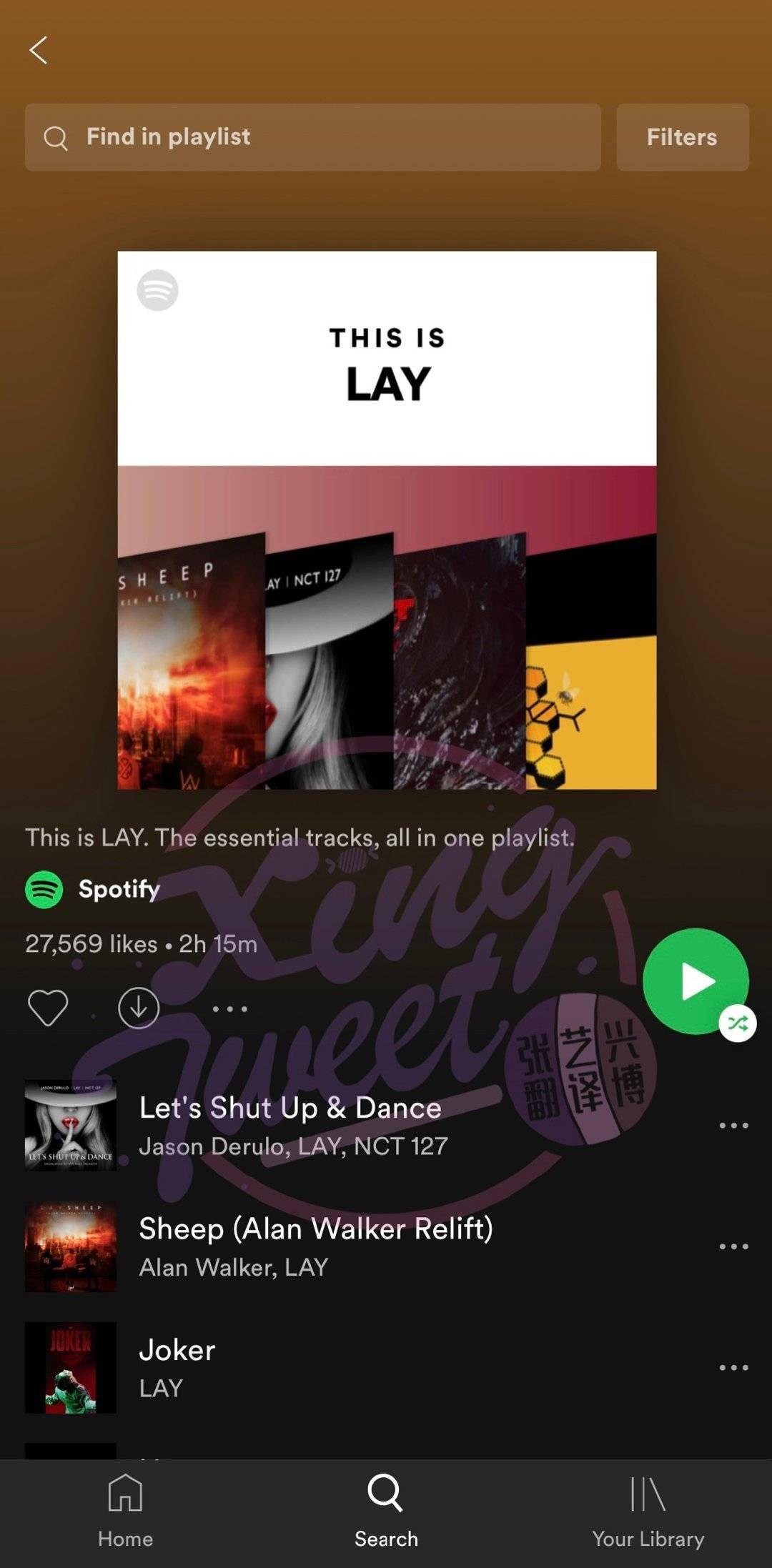Open options for Let's Shut Up & Dance
The width and height of the screenshot is (772, 1568).
click(733, 1125)
